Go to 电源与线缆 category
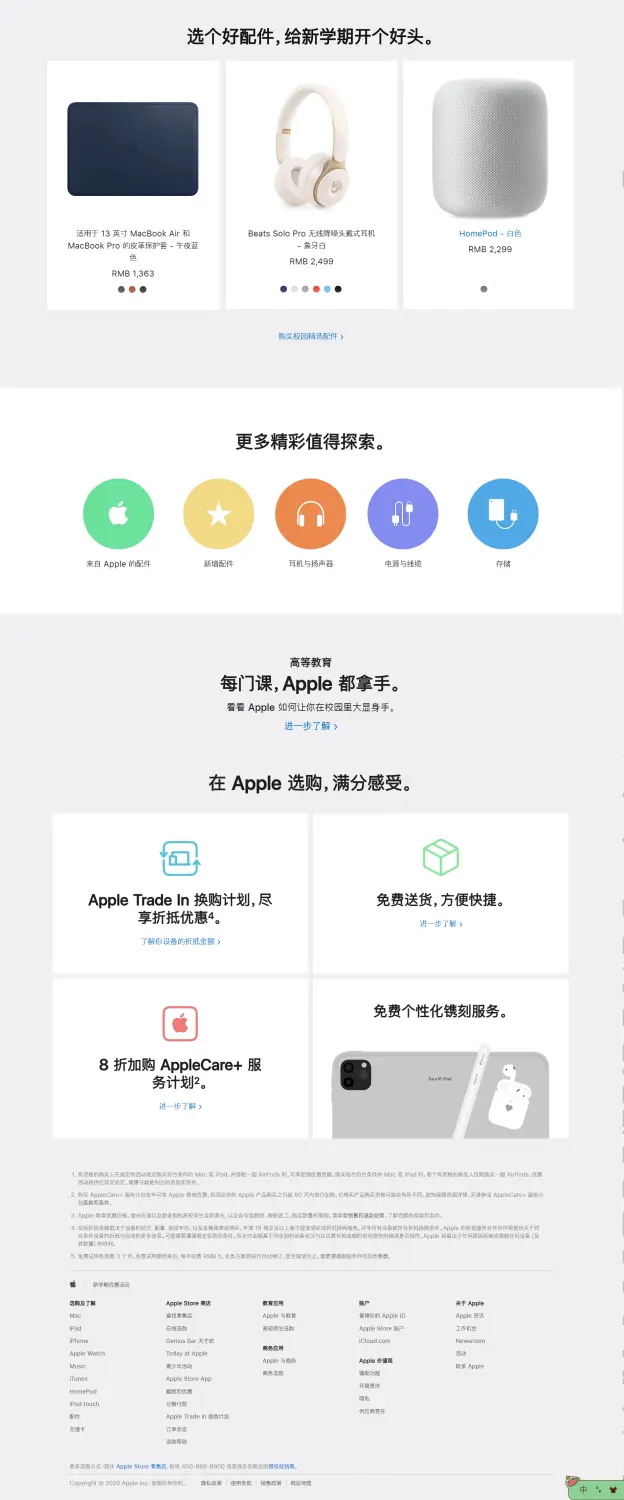The width and height of the screenshot is (624, 1500). [403, 514]
